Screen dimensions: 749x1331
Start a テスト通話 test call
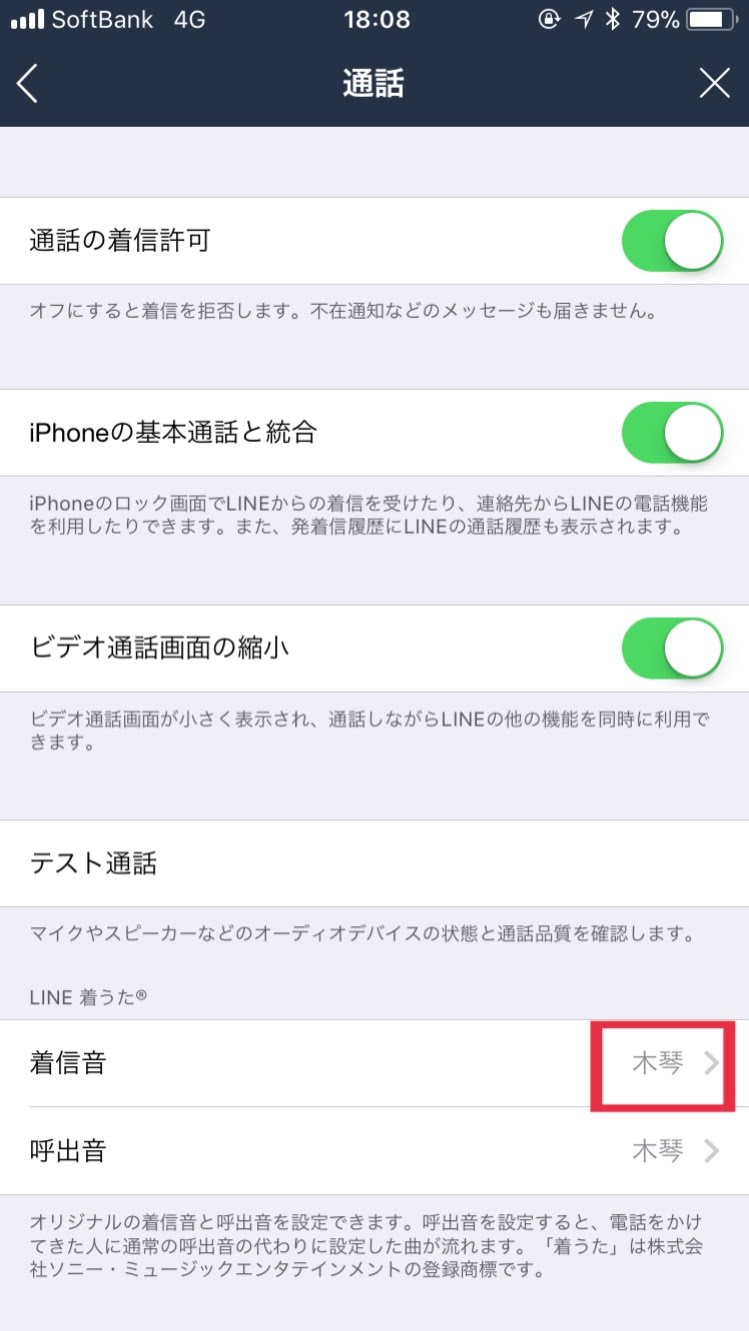[x=374, y=863]
